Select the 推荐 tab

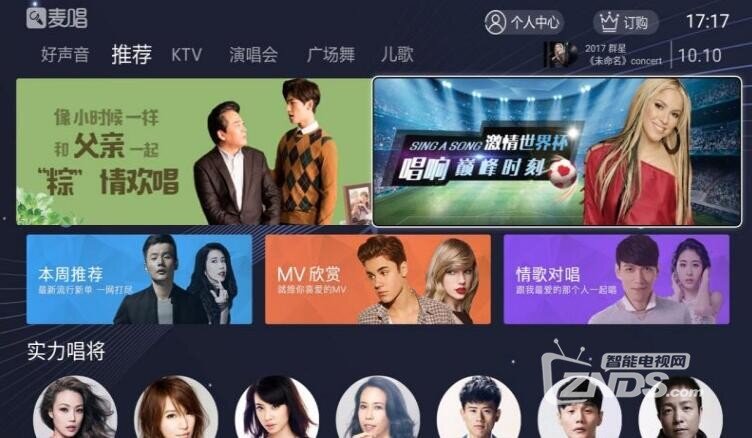point(131,55)
